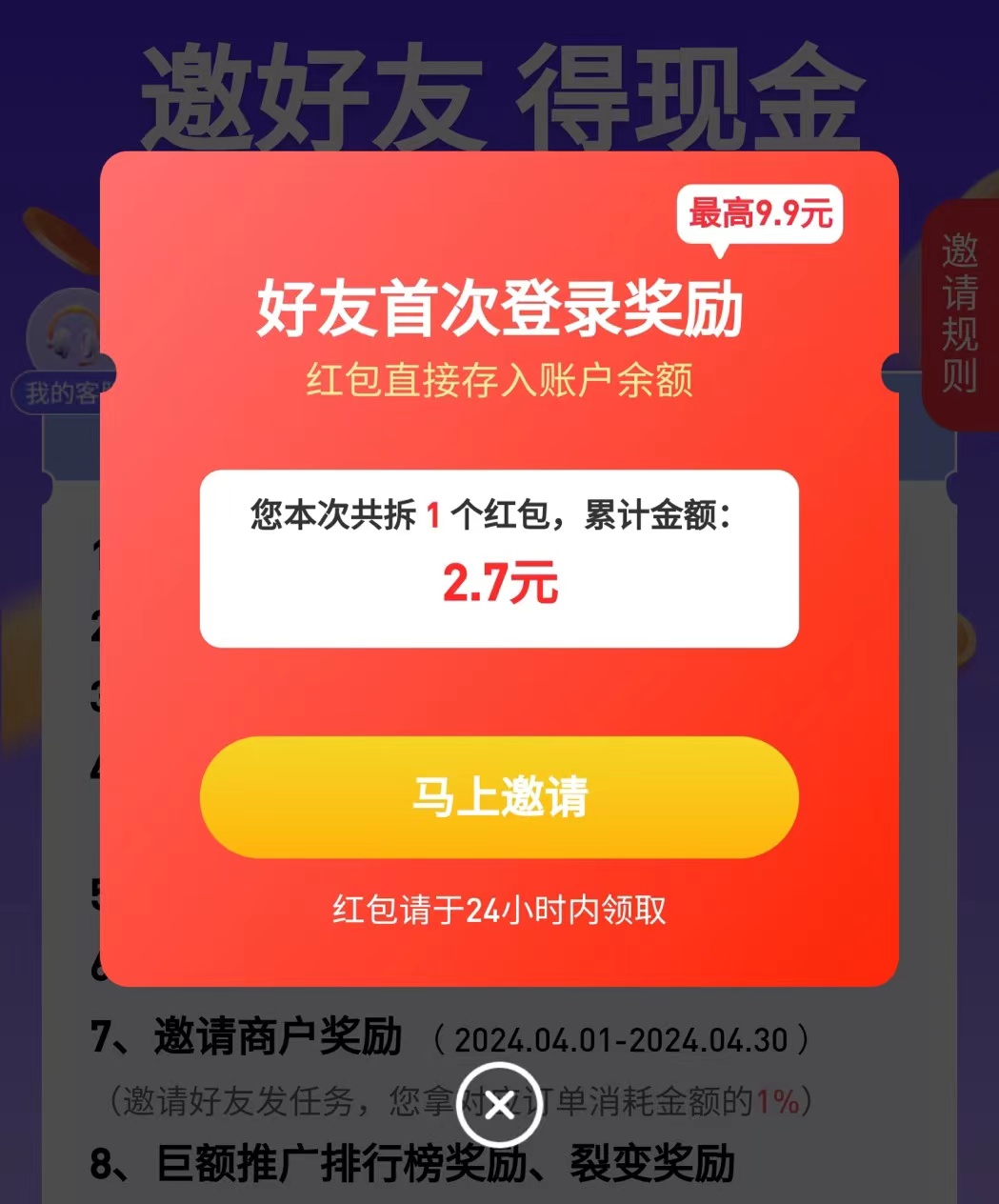
Task: Tap the white summary card showing red packet count
Action: pyautogui.click(x=498, y=552)
